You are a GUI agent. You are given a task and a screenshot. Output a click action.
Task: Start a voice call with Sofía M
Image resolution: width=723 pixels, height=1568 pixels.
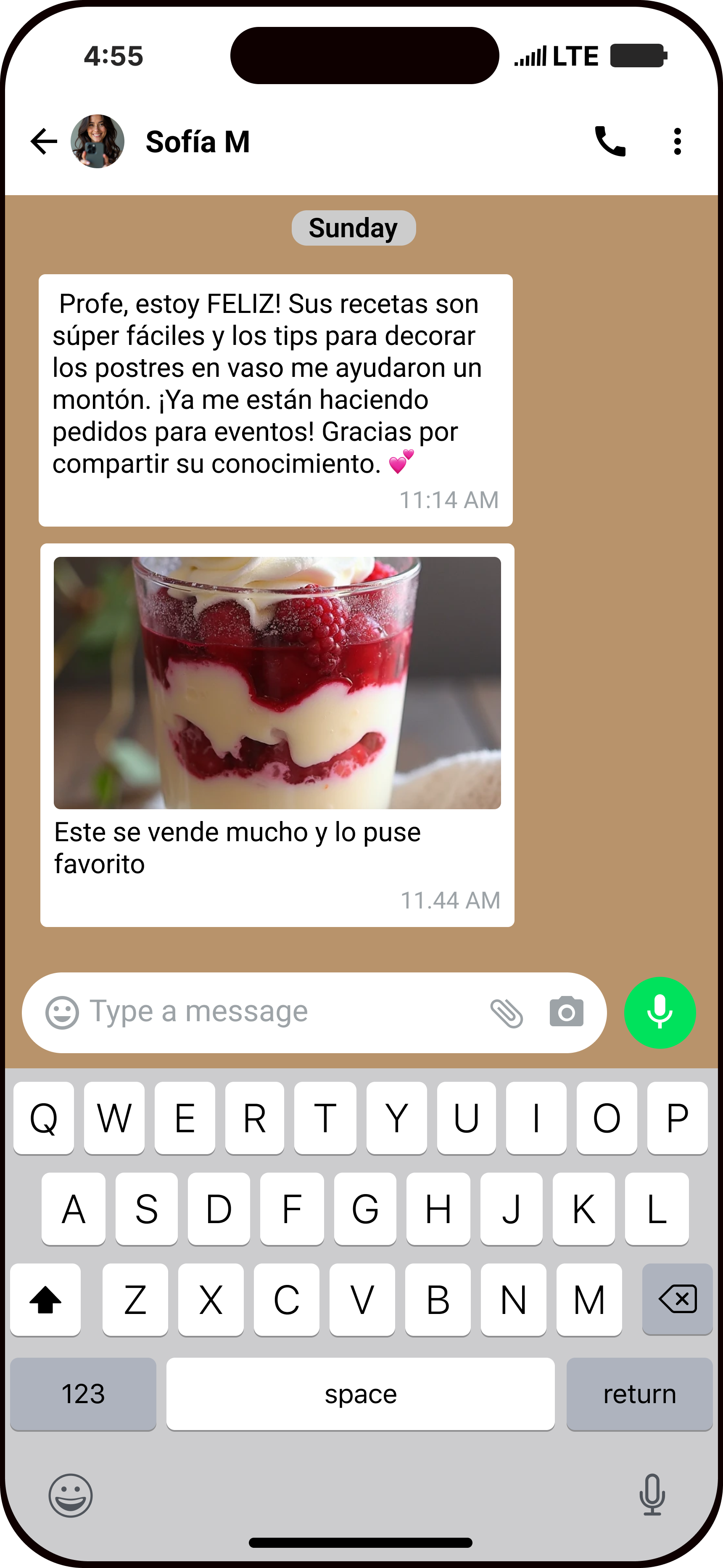click(x=610, y=142)
